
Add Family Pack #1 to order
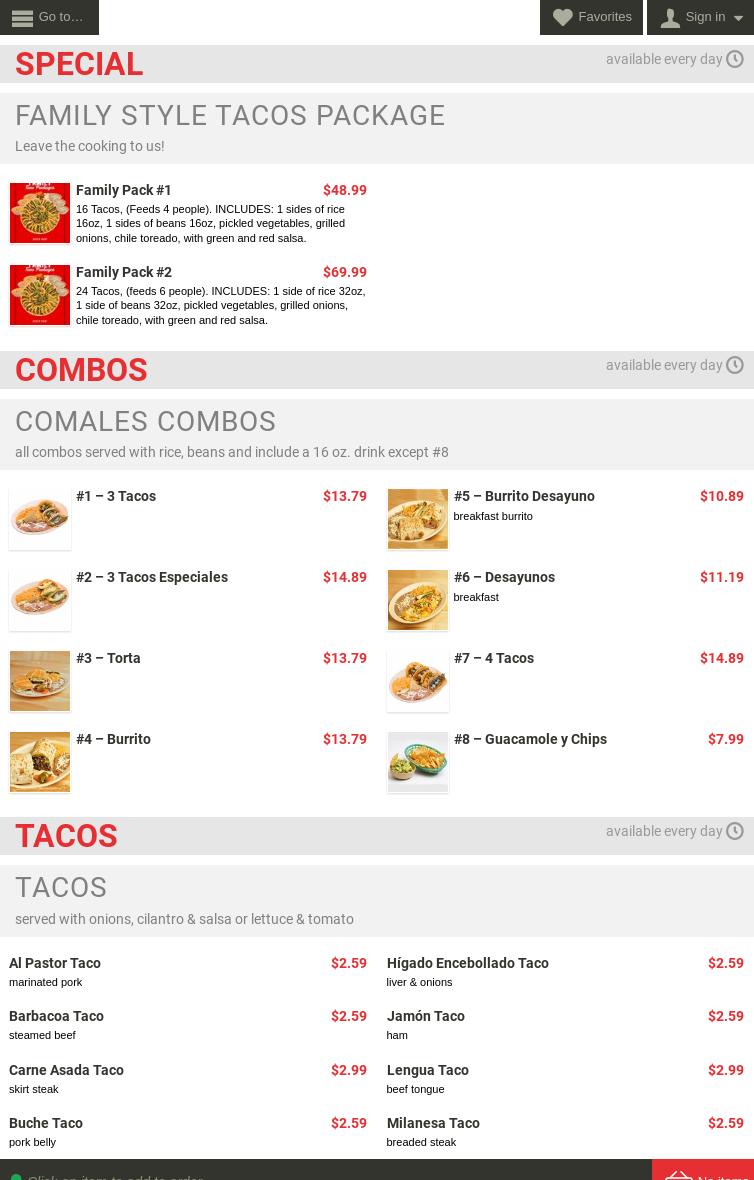coord(124,190)
